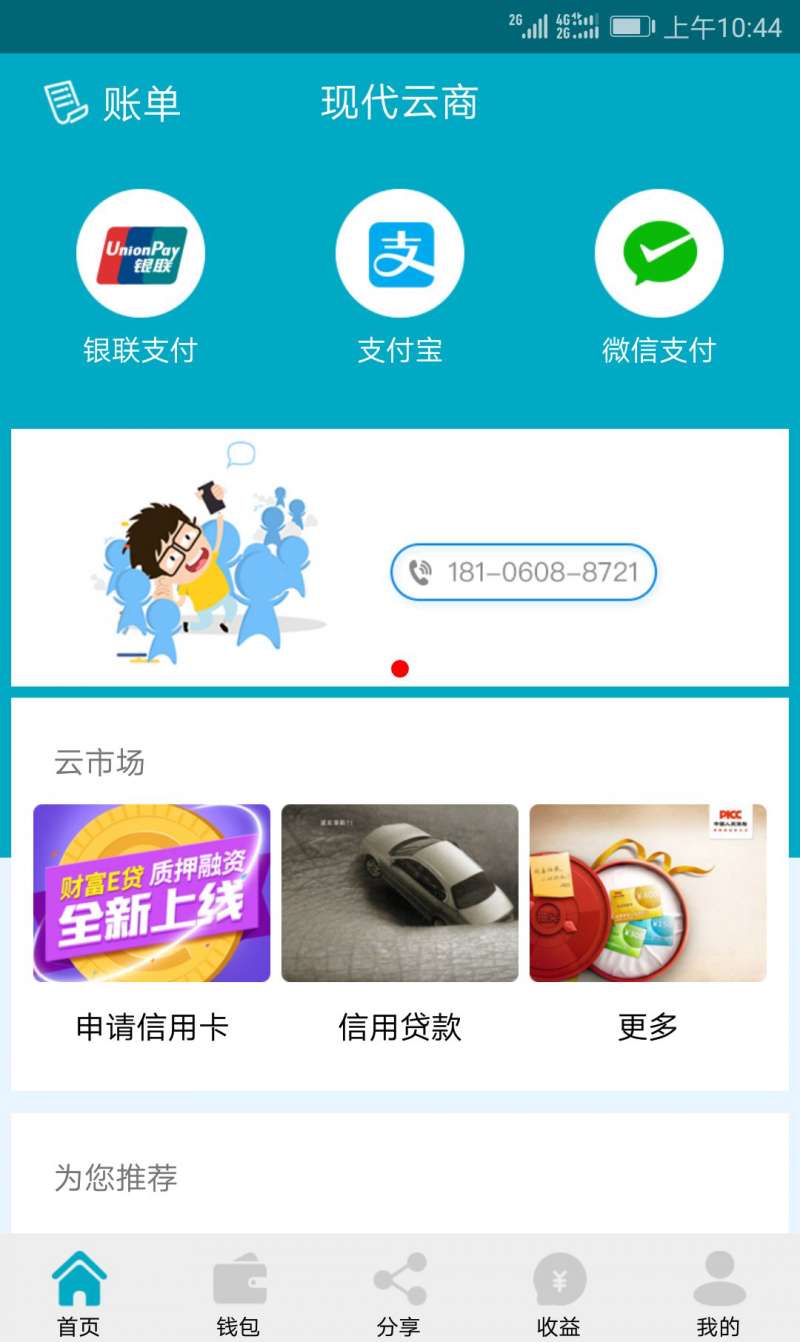Screen dimensions: 800x1342
Task: Tap the red banner page indicator dot
Action: pyautogui.click(x=400, y=669)
